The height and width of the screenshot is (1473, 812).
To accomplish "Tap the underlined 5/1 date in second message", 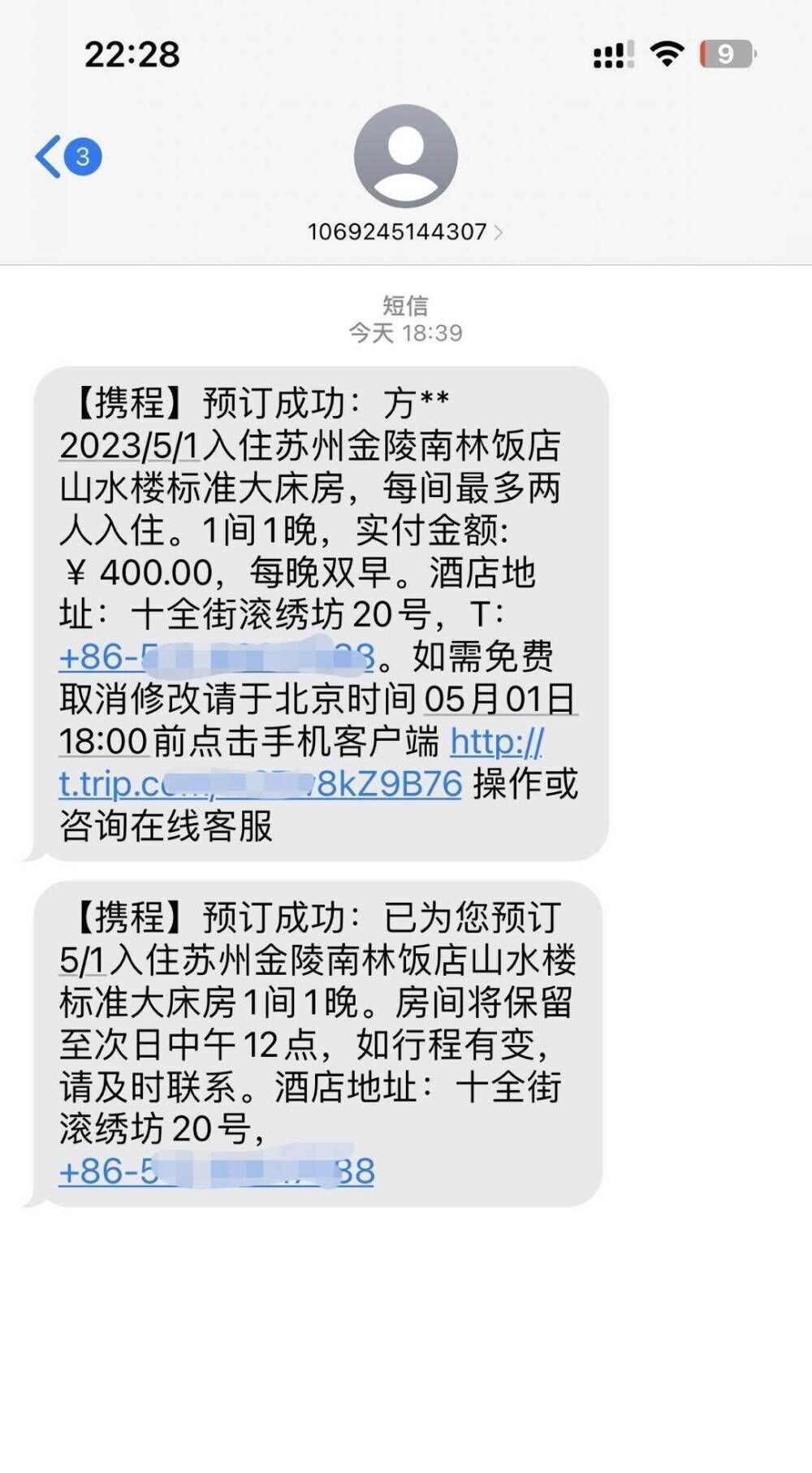I will (x=83, y=960).
